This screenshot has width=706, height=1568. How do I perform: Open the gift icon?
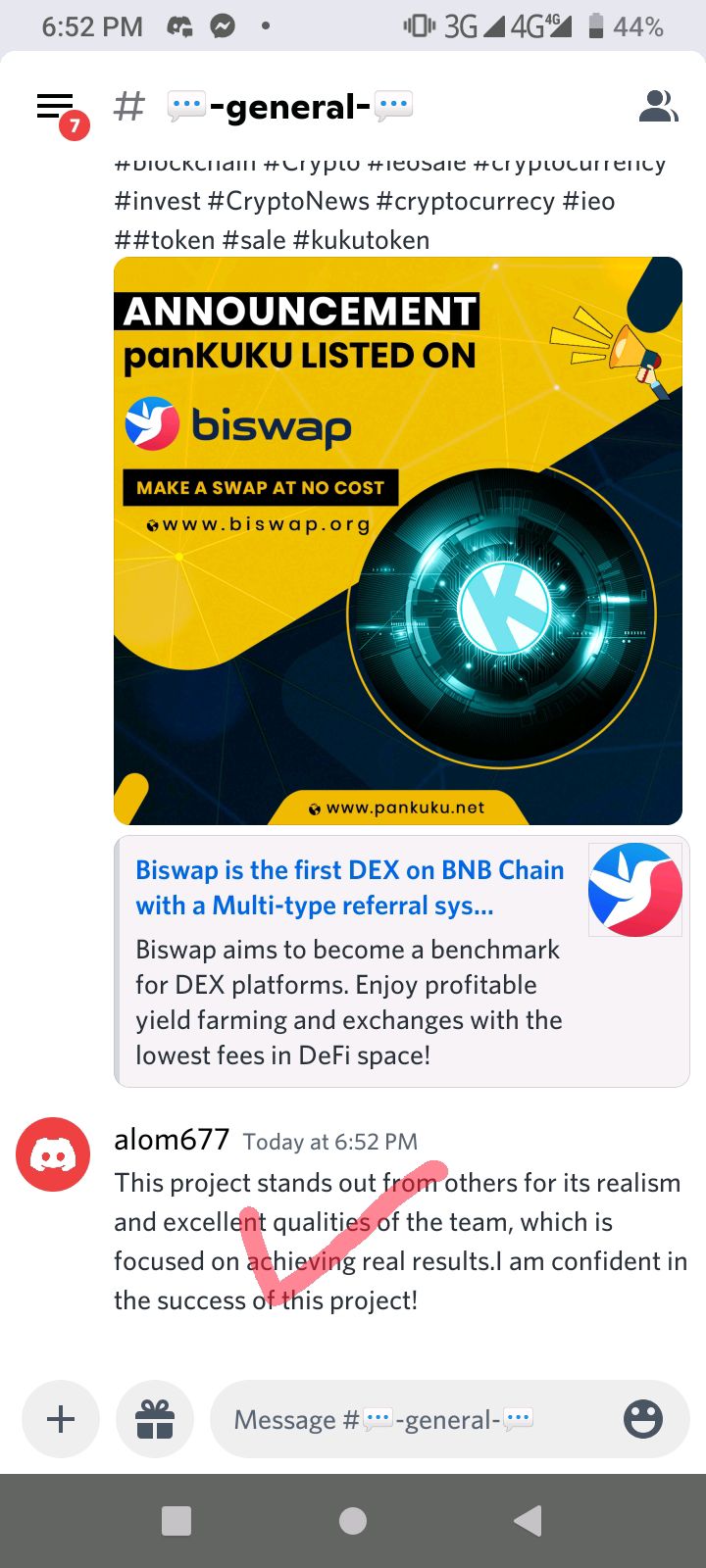pos(155,1419)
